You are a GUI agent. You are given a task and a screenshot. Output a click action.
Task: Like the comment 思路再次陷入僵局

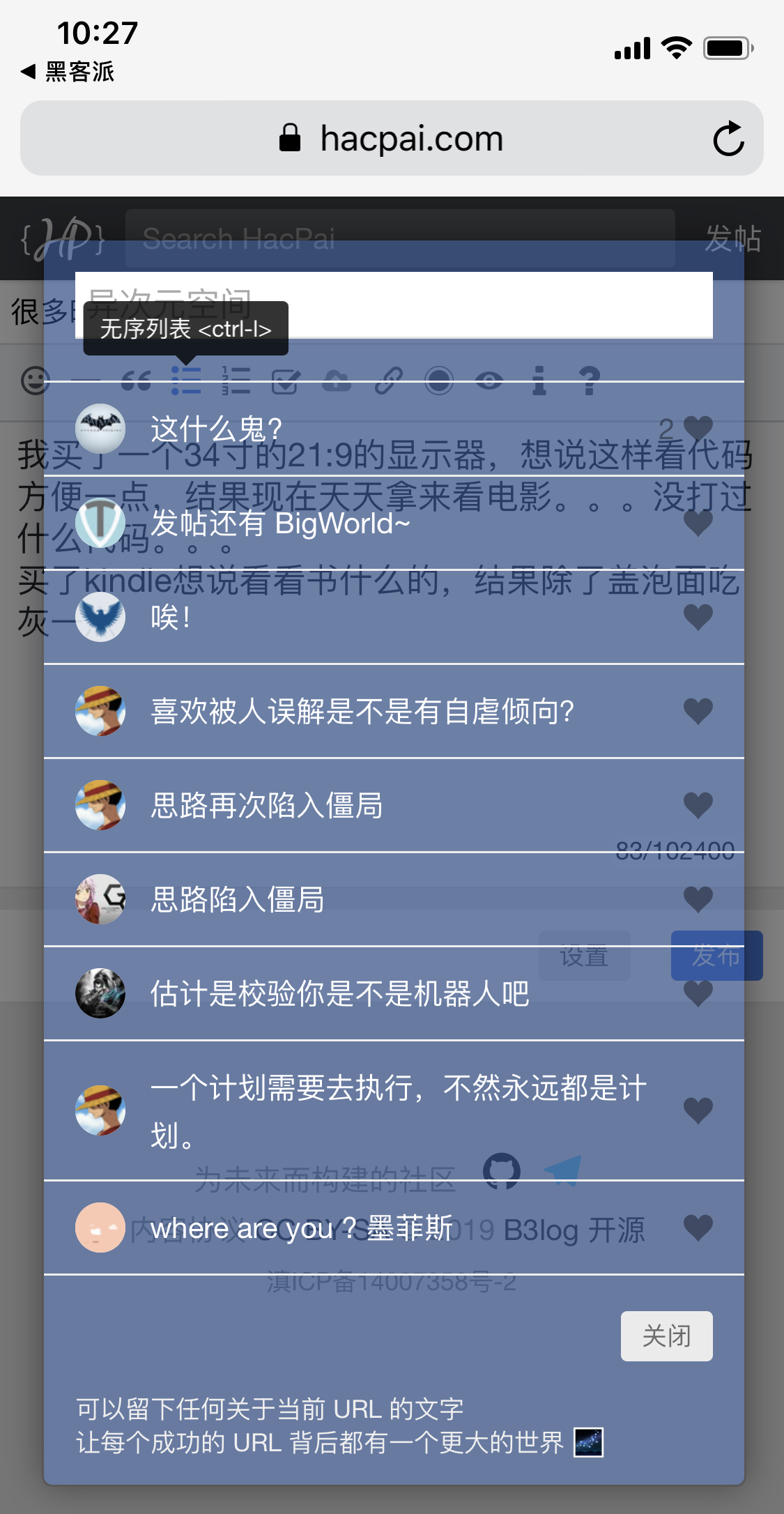[x=698, y=805]
